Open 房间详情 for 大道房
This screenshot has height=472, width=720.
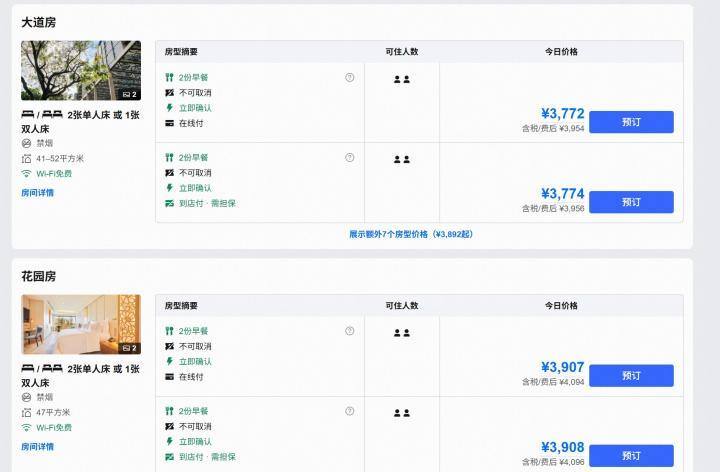[x=38, y=193]
